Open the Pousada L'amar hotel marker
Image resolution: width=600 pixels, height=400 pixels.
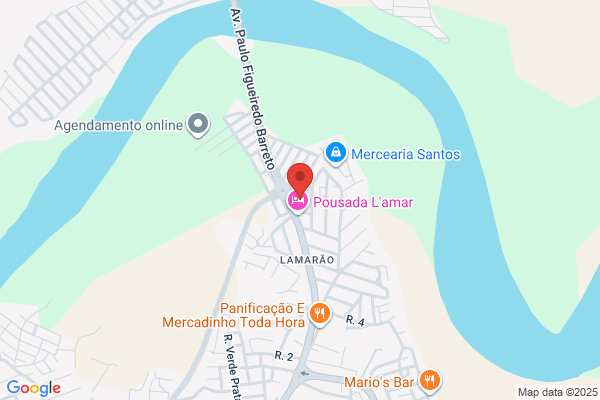point(298,201)
